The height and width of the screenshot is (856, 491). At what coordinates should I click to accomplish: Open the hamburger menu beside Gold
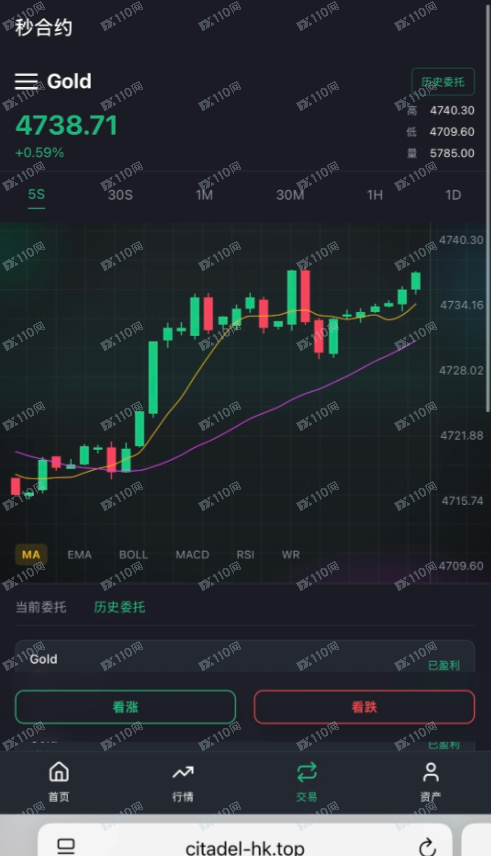pyautogui.click(x=26, y=81)
